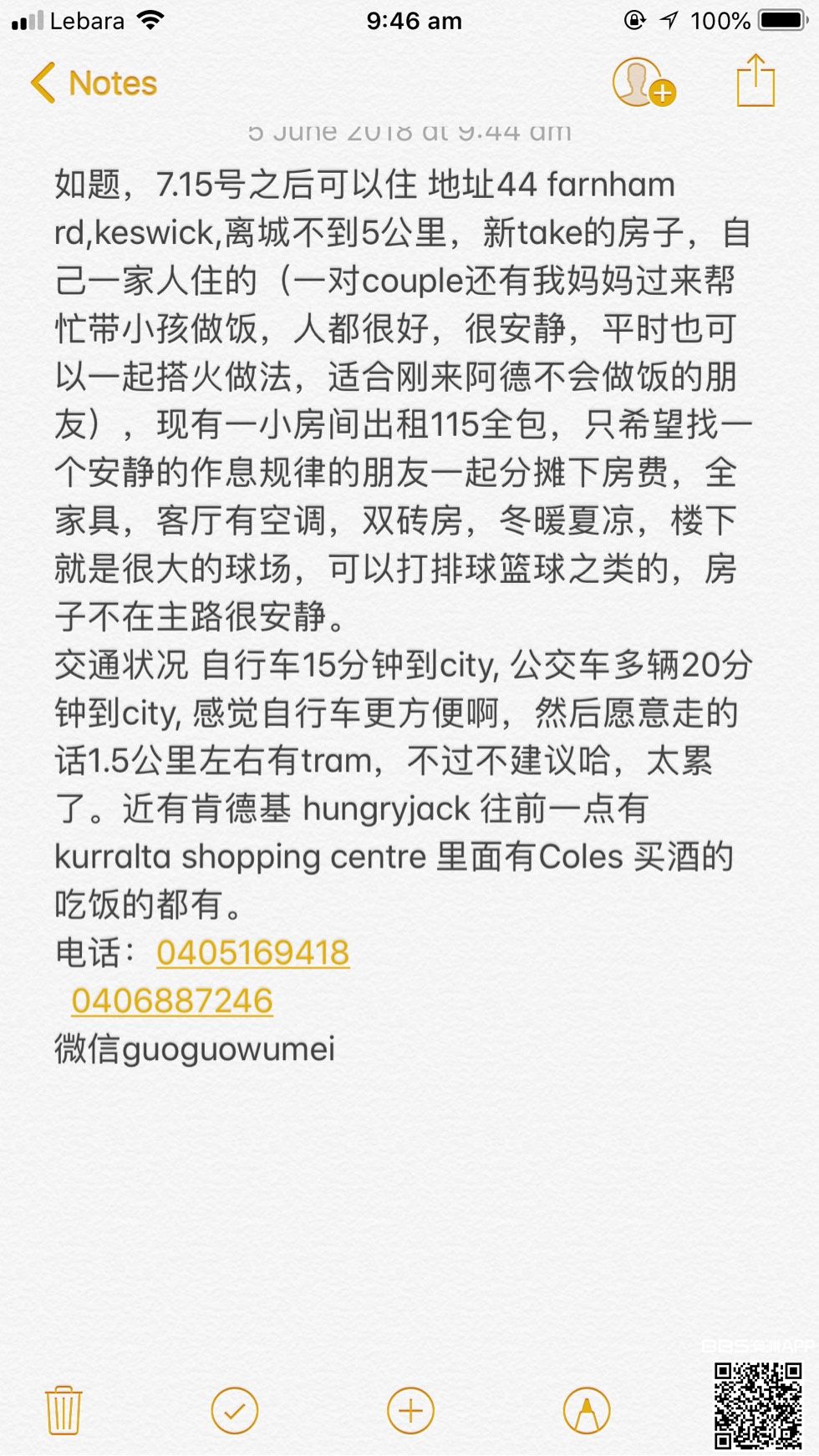
Task: Open the share sheet
Action: coord(755,80)
